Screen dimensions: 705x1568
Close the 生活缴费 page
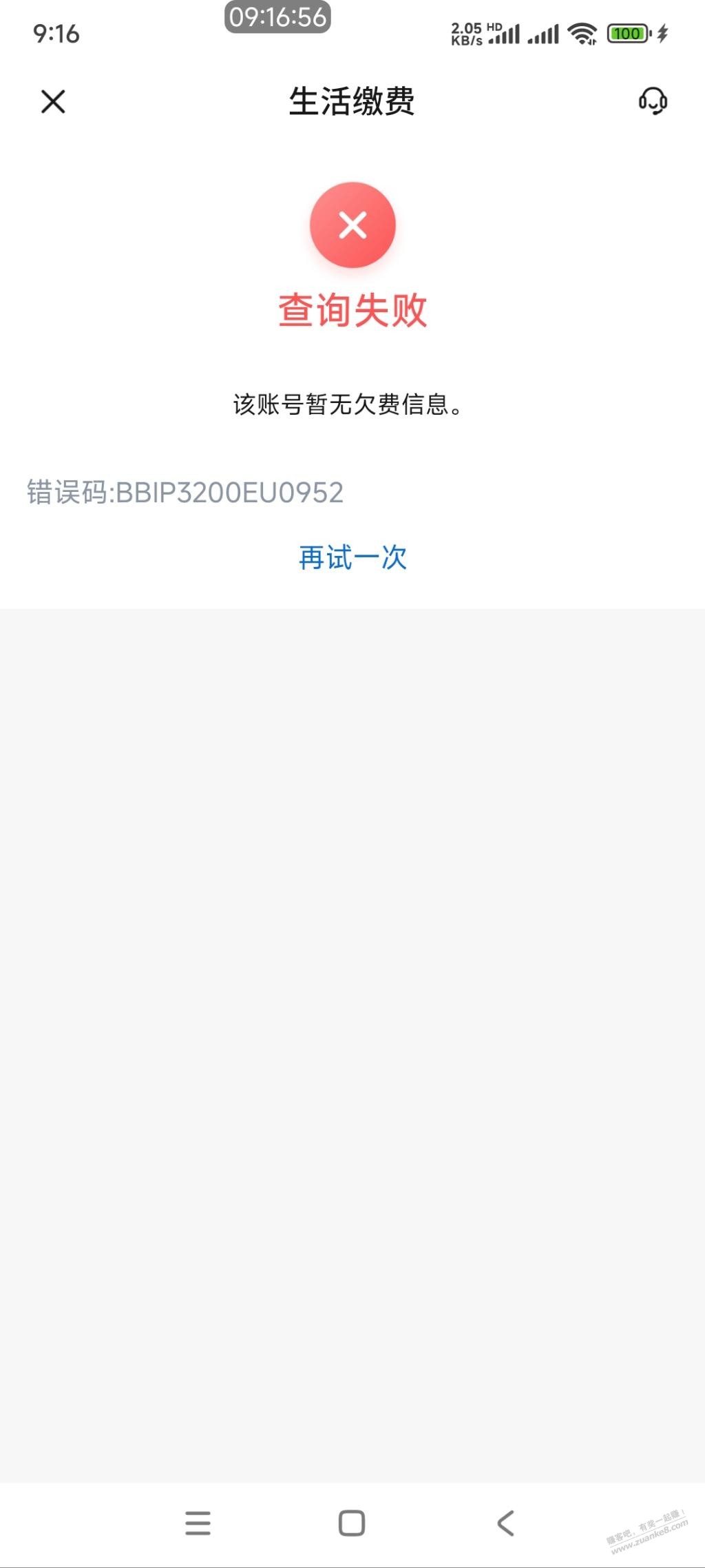pyautogui.click(x=53, y=101)
